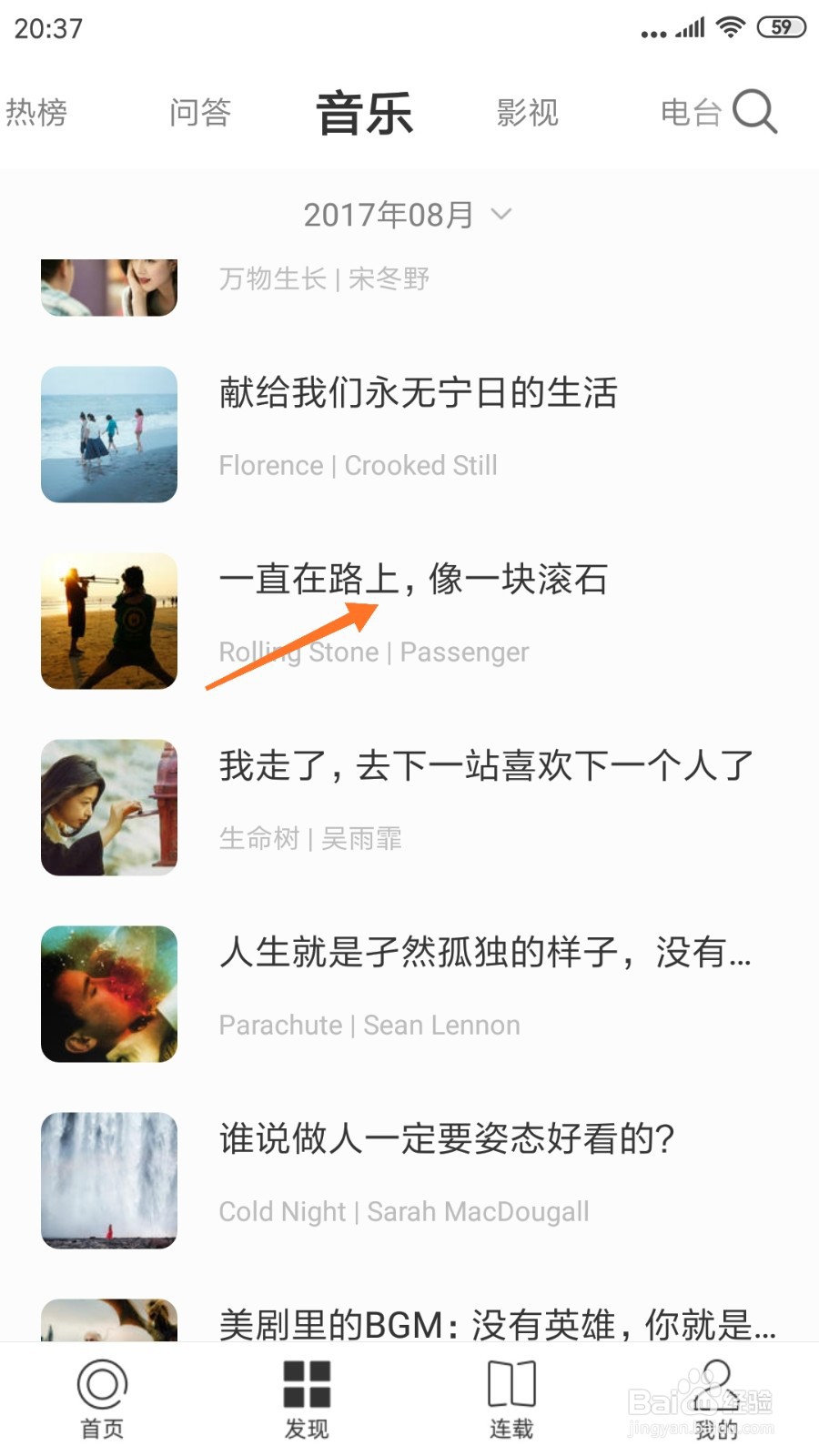Open the Parachute by Sean Lennon article
This screenshot has height=1456, width=819.
(x=484, y=953)
